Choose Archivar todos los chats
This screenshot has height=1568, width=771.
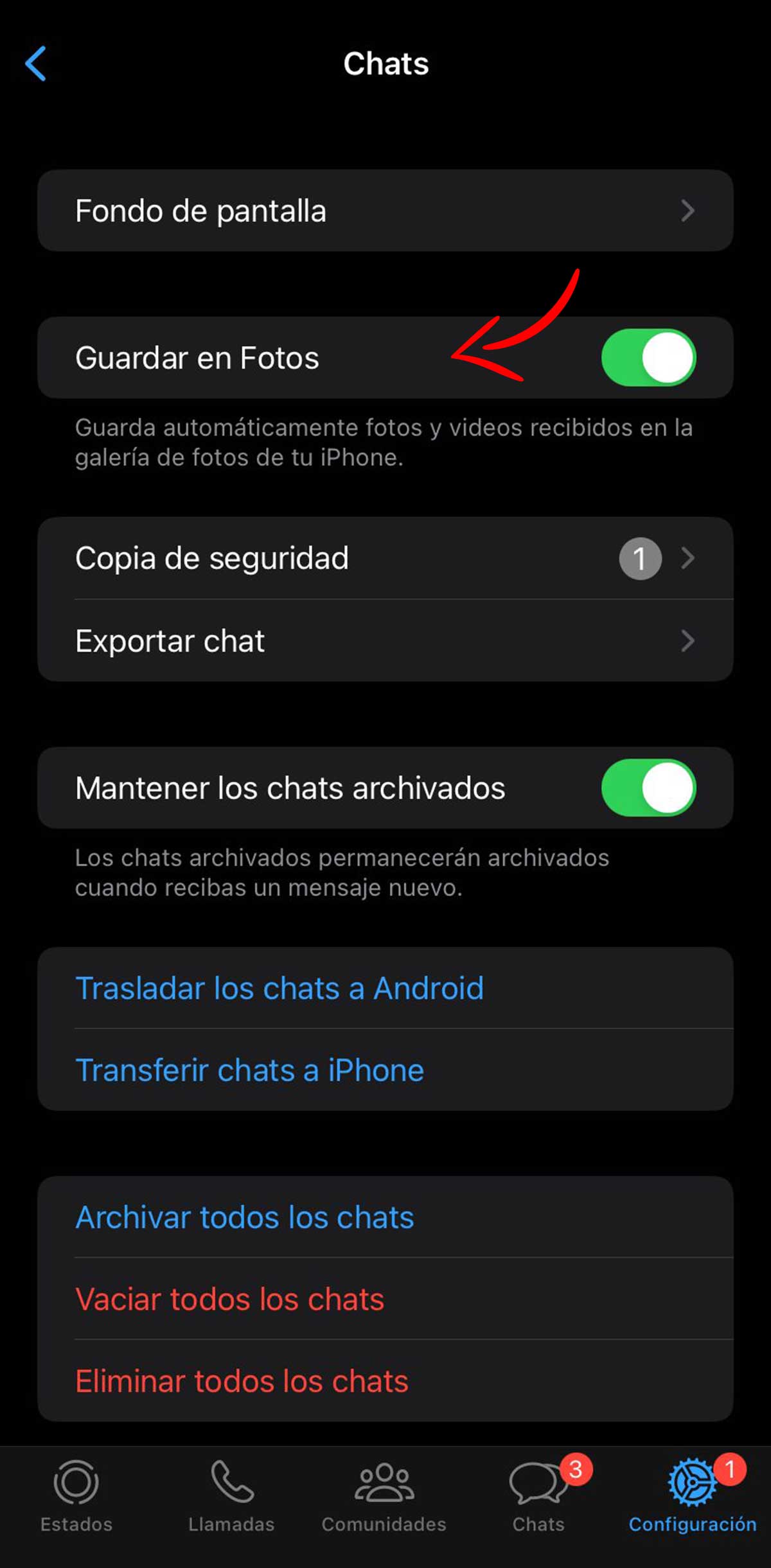pyautogui.click(x=245, y=1218)
